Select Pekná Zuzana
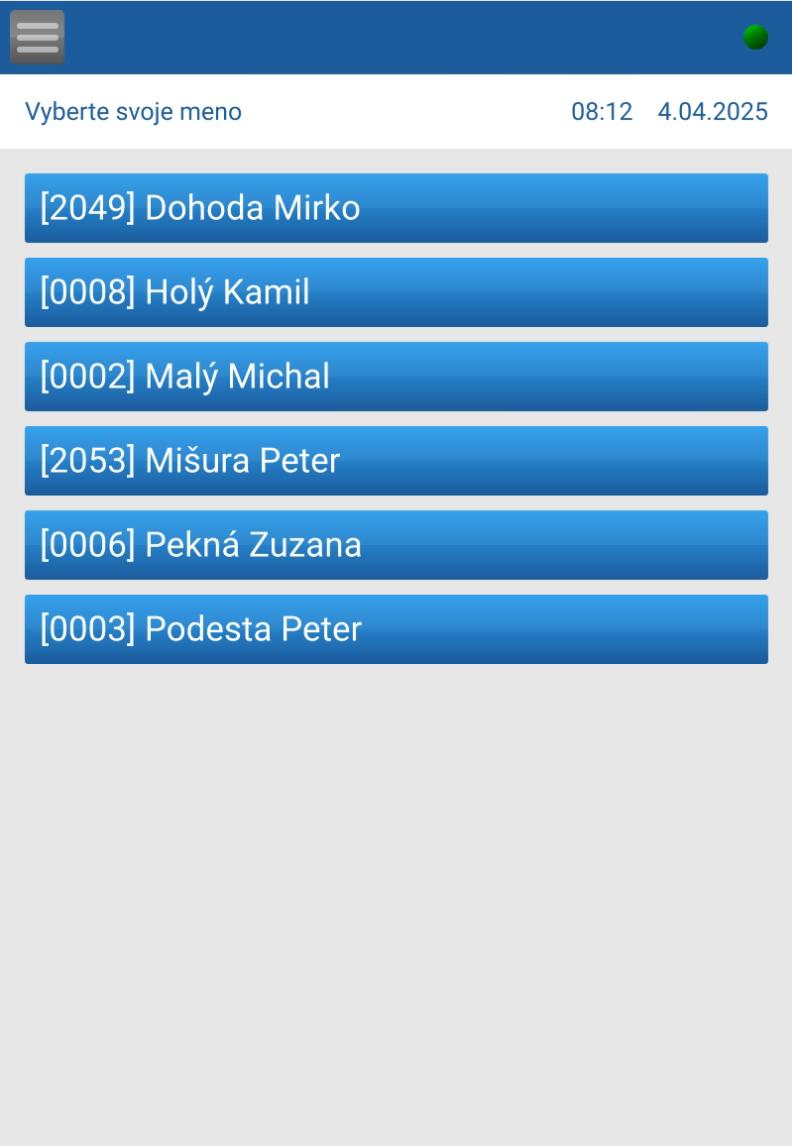Screen dimensions: 792x1146 point(396,545)
